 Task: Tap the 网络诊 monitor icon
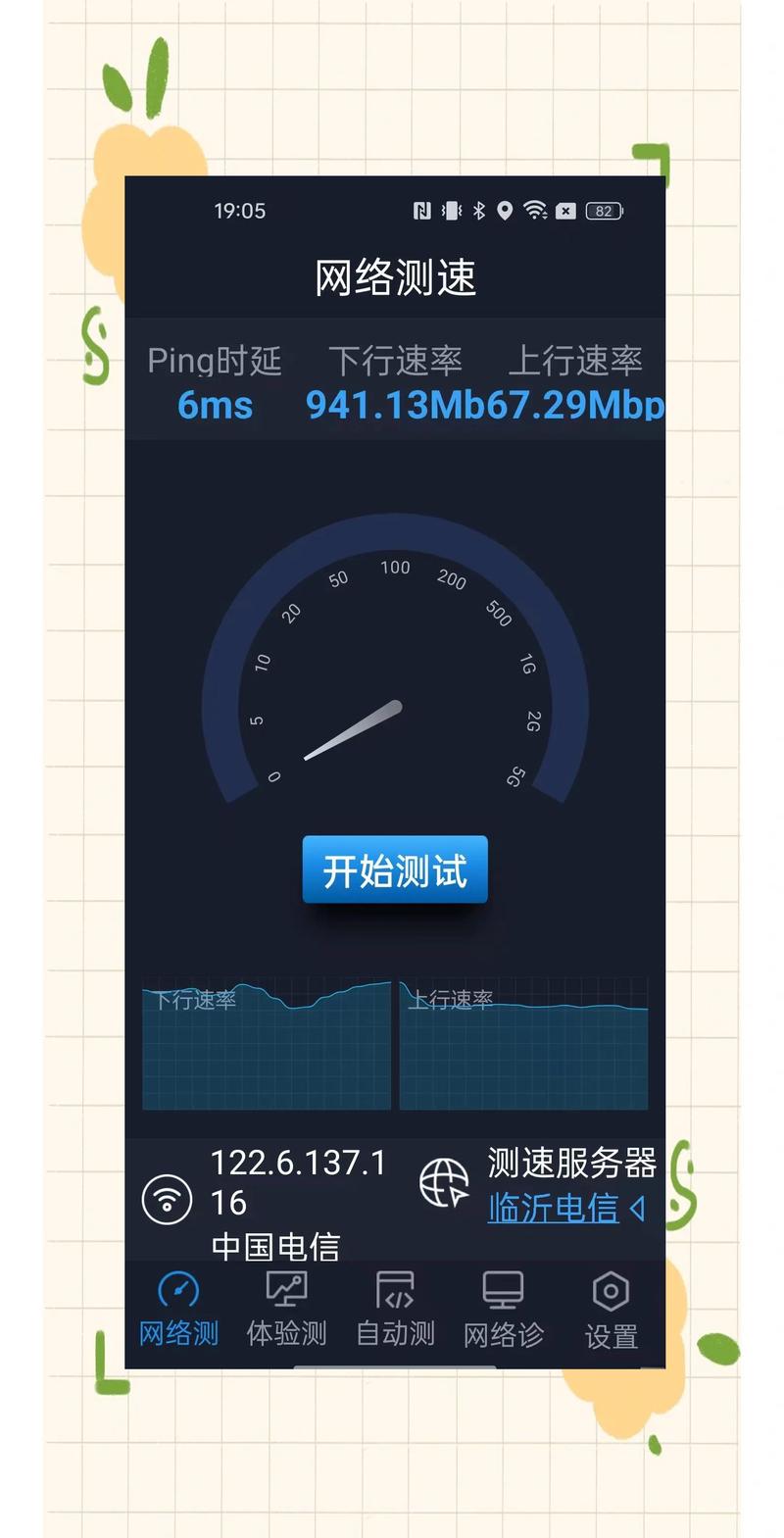click(503, 1290)
